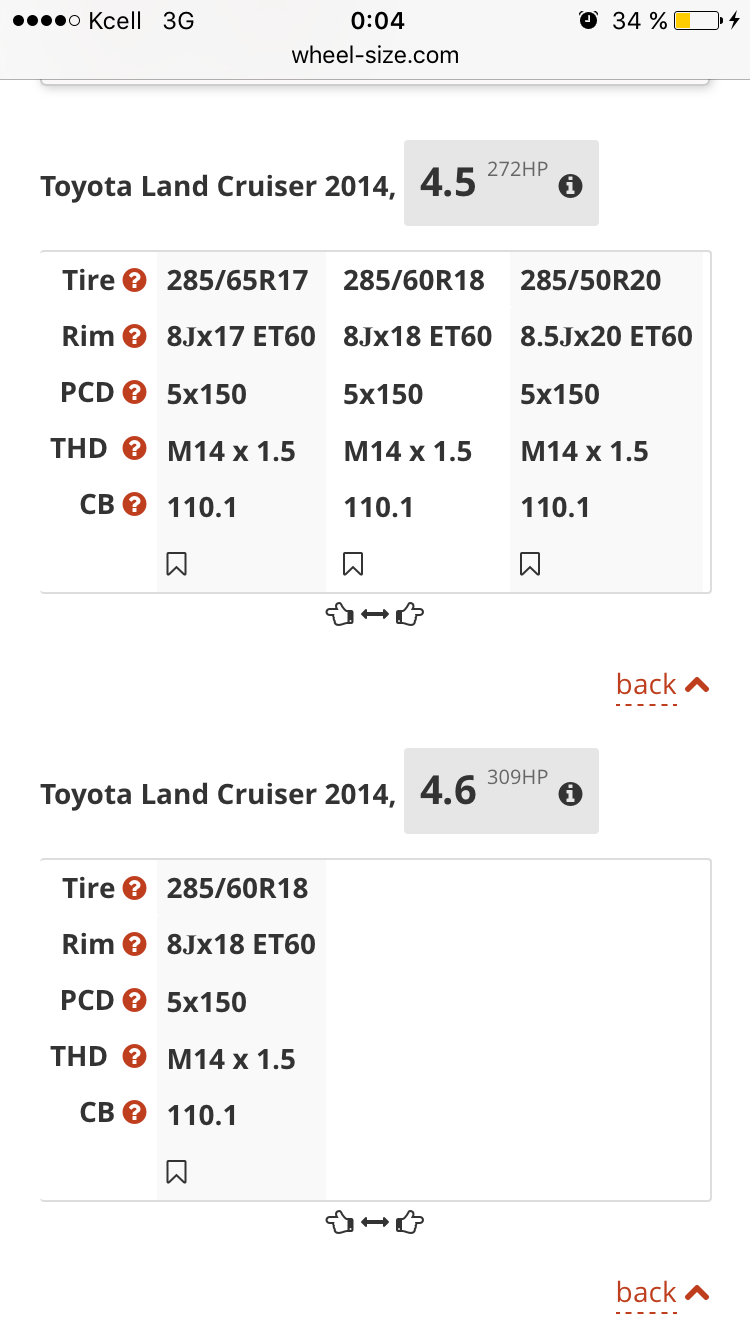The width and height of the screenshot is (750, 1334).
Task: Bookmark the 285/60R18 column in 4.6 table
Action: click(177, 1172)
